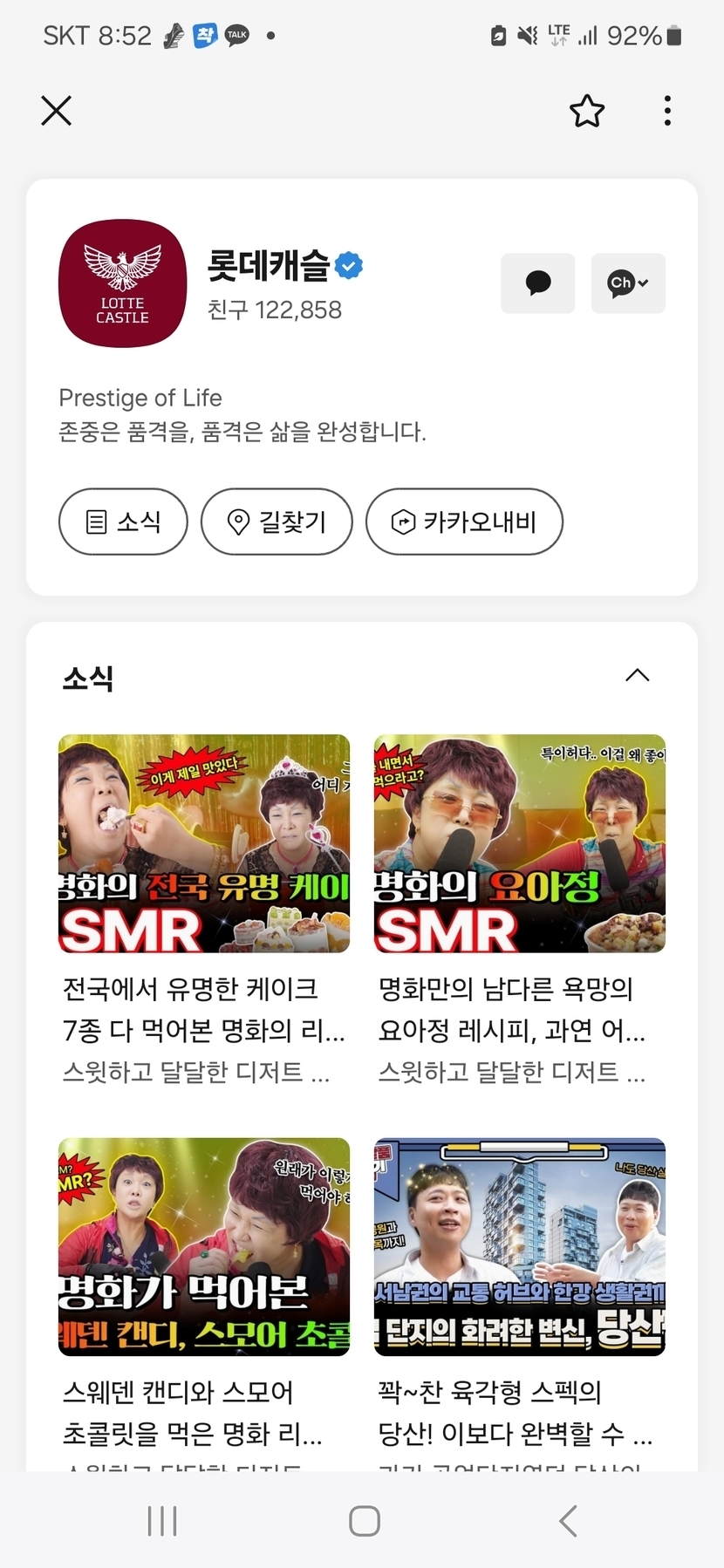This screenshot has height=1568, width=724.
Task: Collapse the 소식 section chevron
Action: point(638,675)
